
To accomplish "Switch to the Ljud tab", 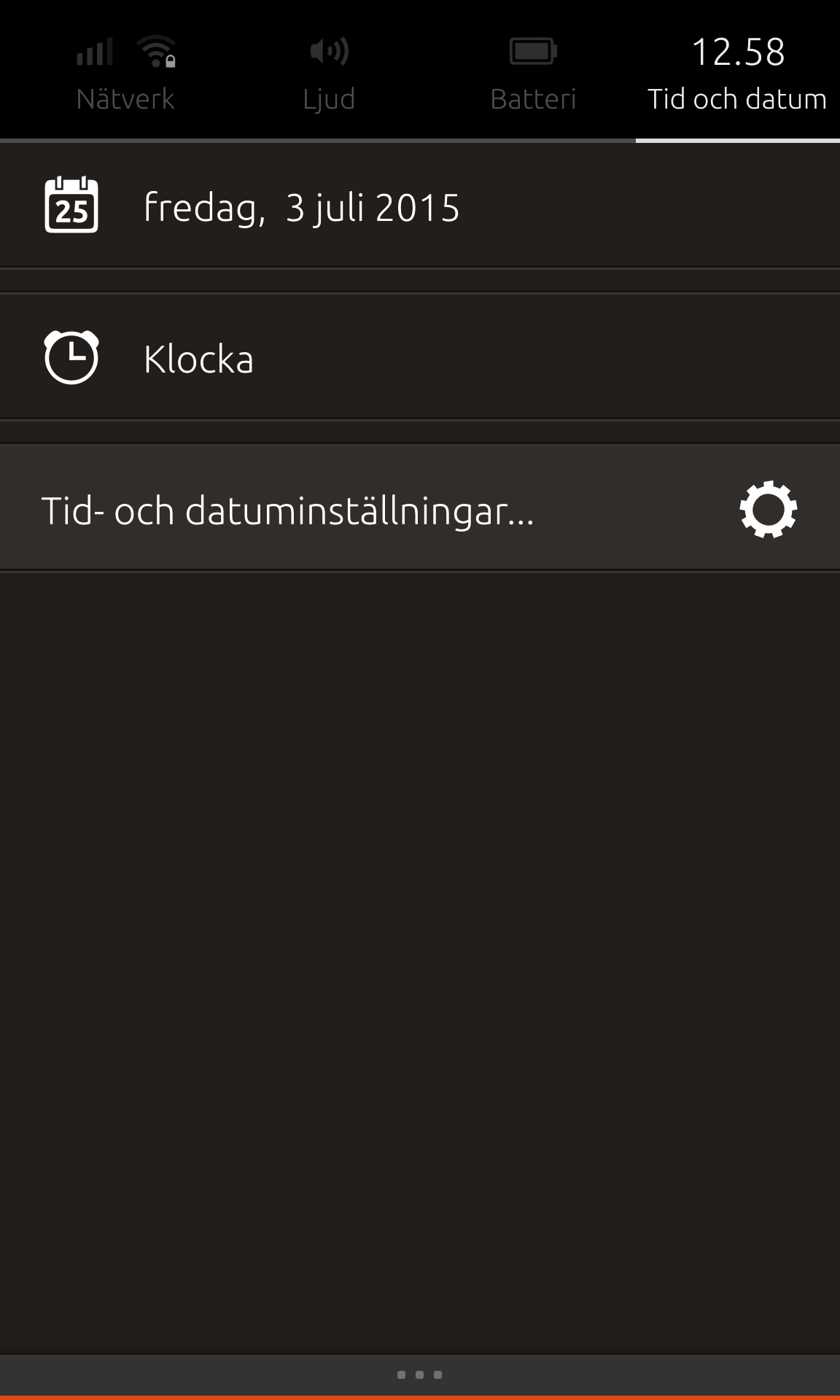I will (x=329, y=73).
